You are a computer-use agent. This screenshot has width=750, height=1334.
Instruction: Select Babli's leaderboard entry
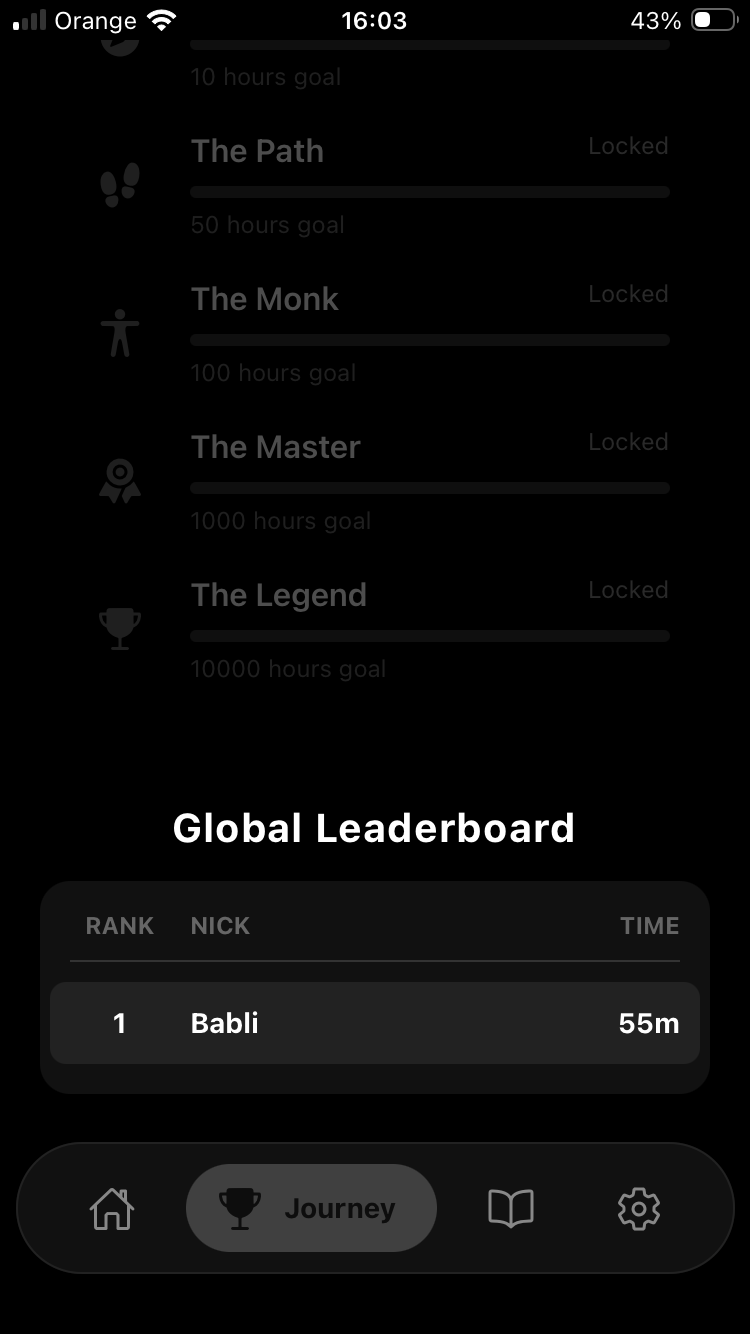click(x=374, y=1023)
